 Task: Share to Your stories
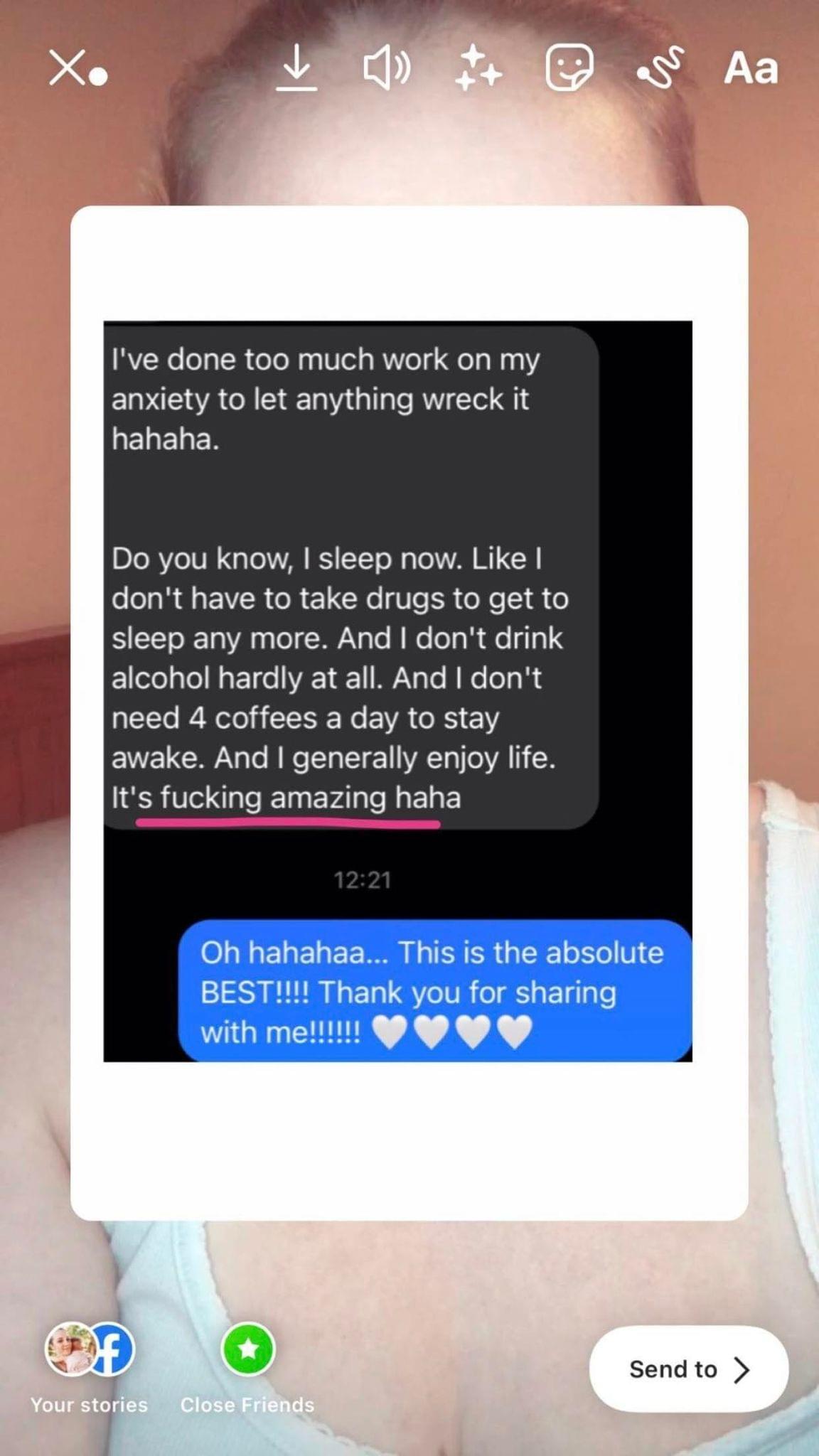tap(89, 1349)
